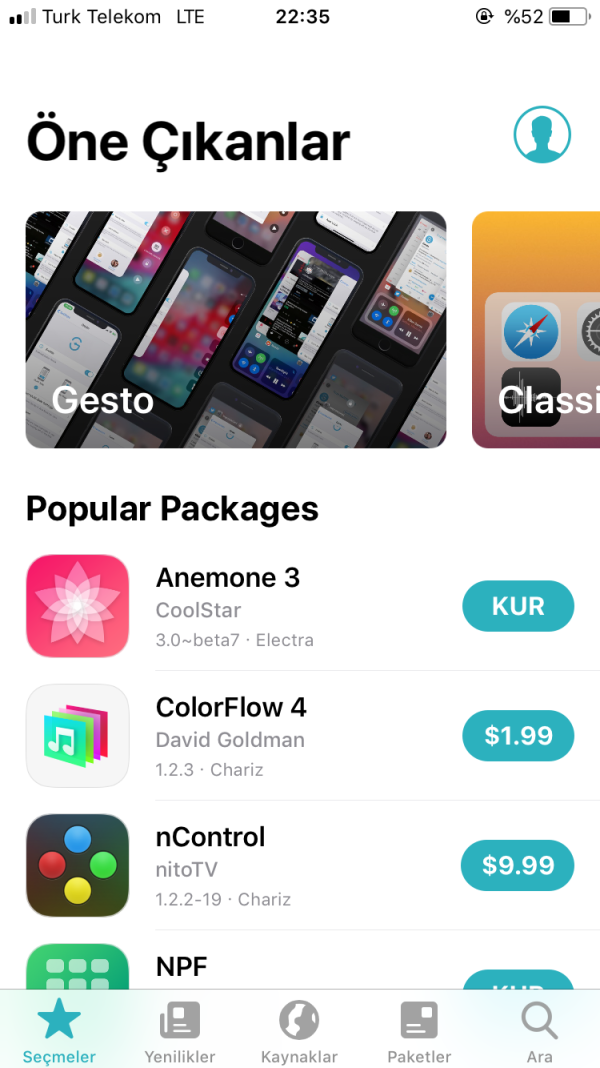This screenshot has width=600, height=1068.
Task: Open the ColorFlow 4 package details
Action: tap(231, 708)
